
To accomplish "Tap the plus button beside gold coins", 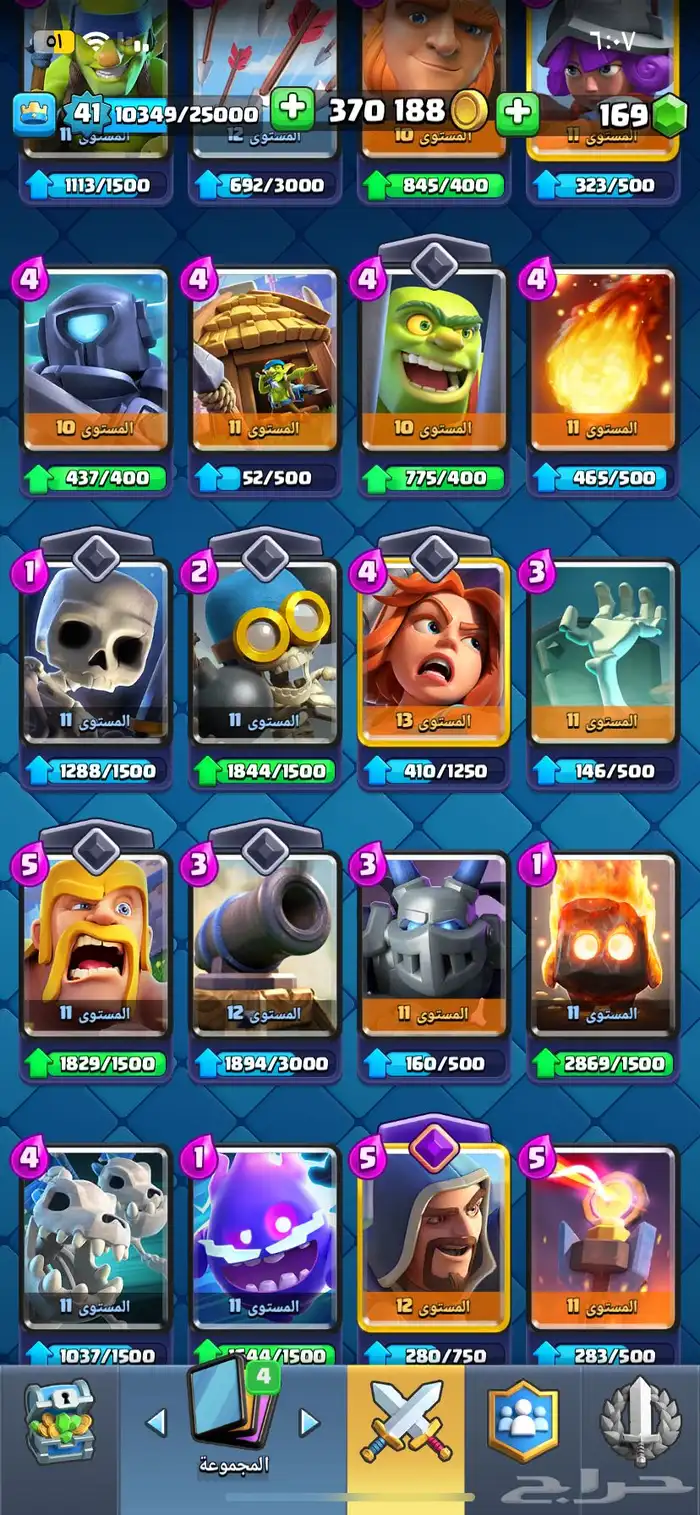I will coord(517,112).
